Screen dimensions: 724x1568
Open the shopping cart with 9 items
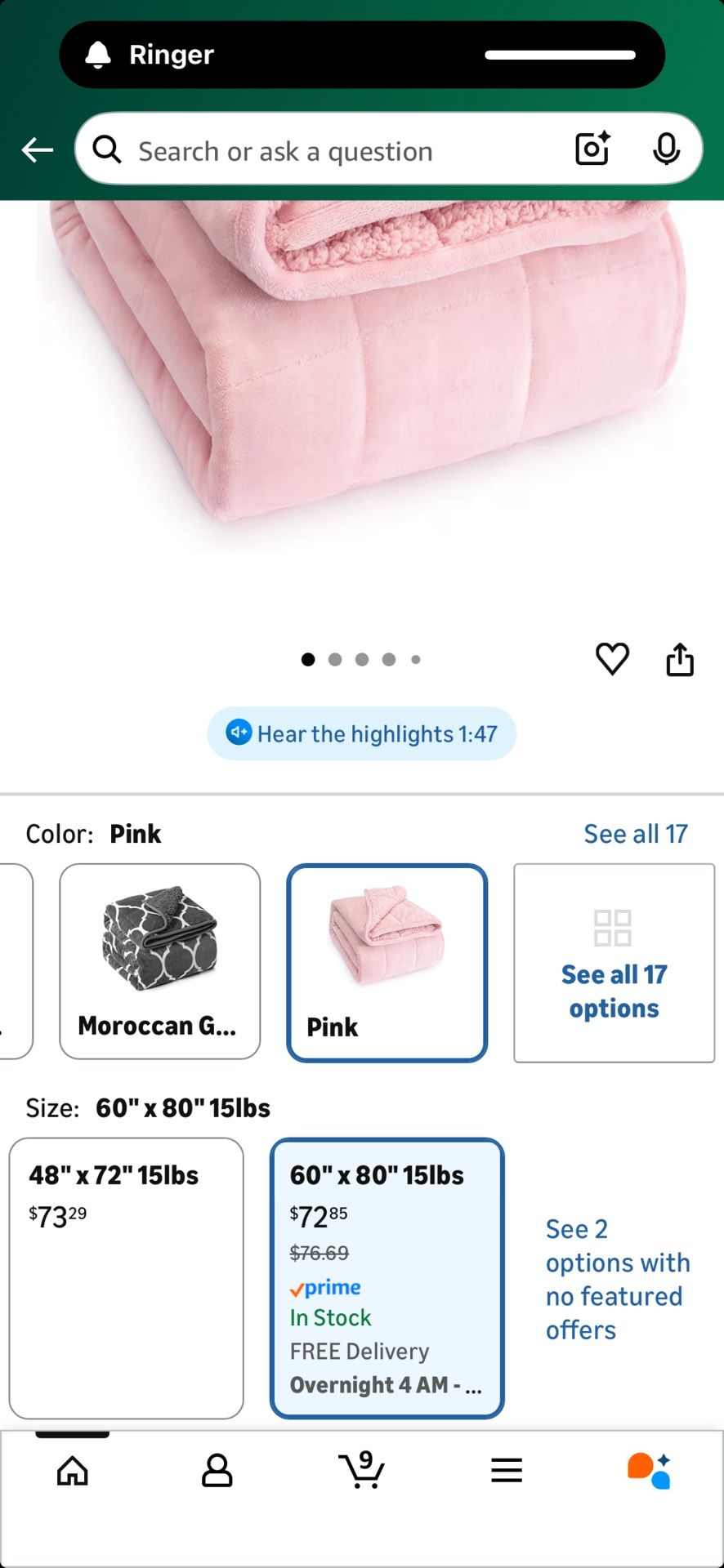pos(361,1471)
